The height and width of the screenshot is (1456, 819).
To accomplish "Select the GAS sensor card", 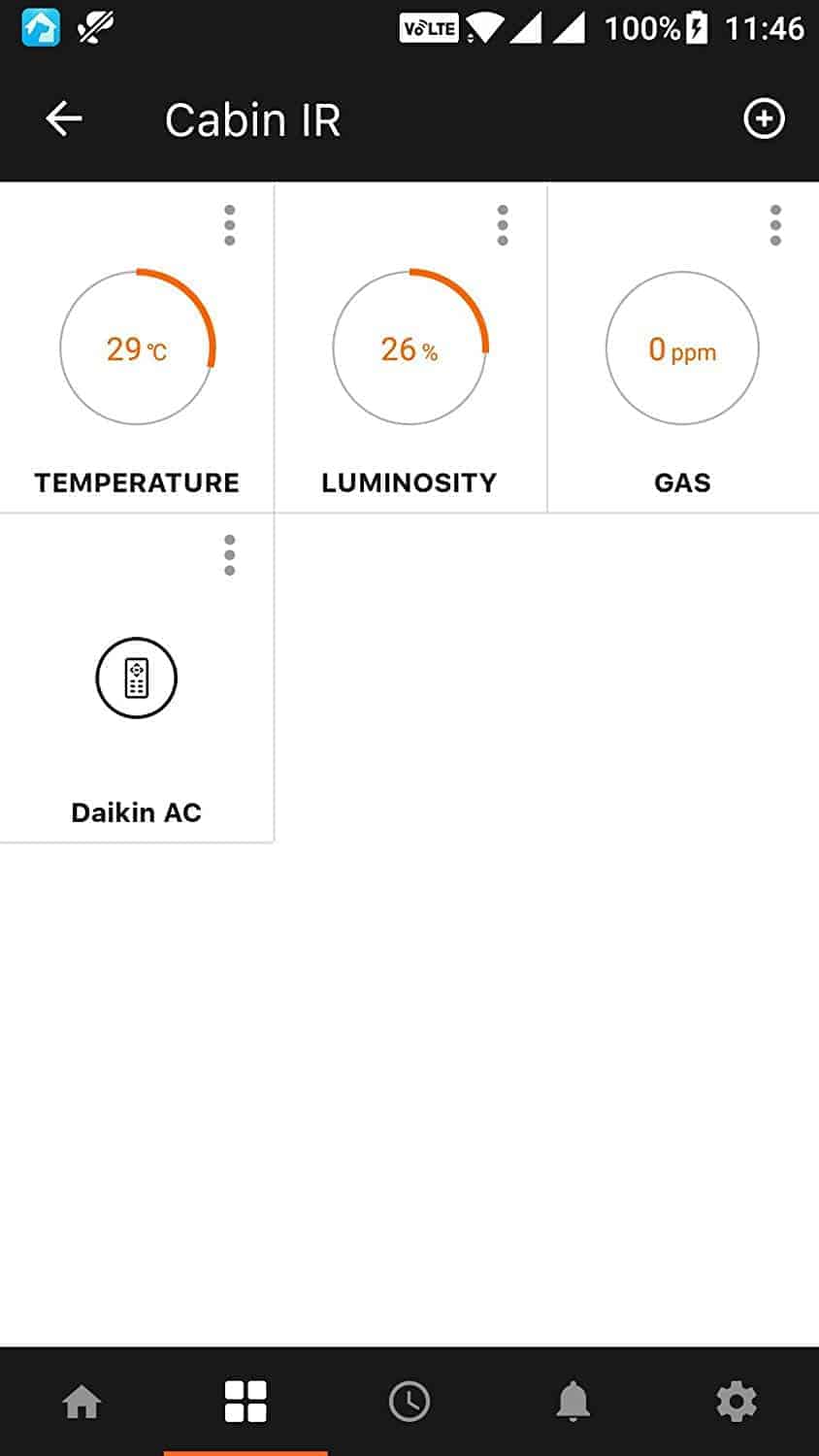I will click(682, 348).
